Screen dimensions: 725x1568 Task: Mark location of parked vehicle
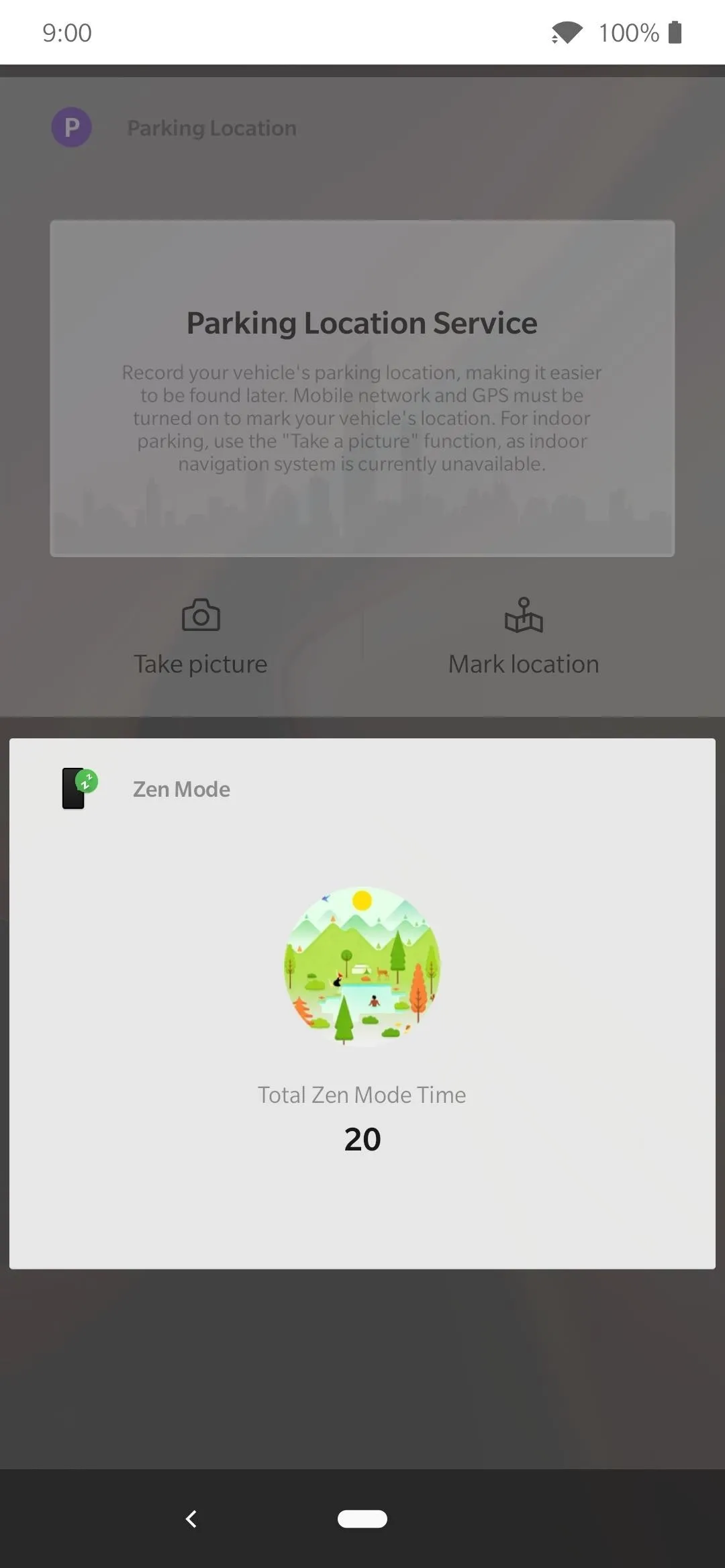pos(524,637)
